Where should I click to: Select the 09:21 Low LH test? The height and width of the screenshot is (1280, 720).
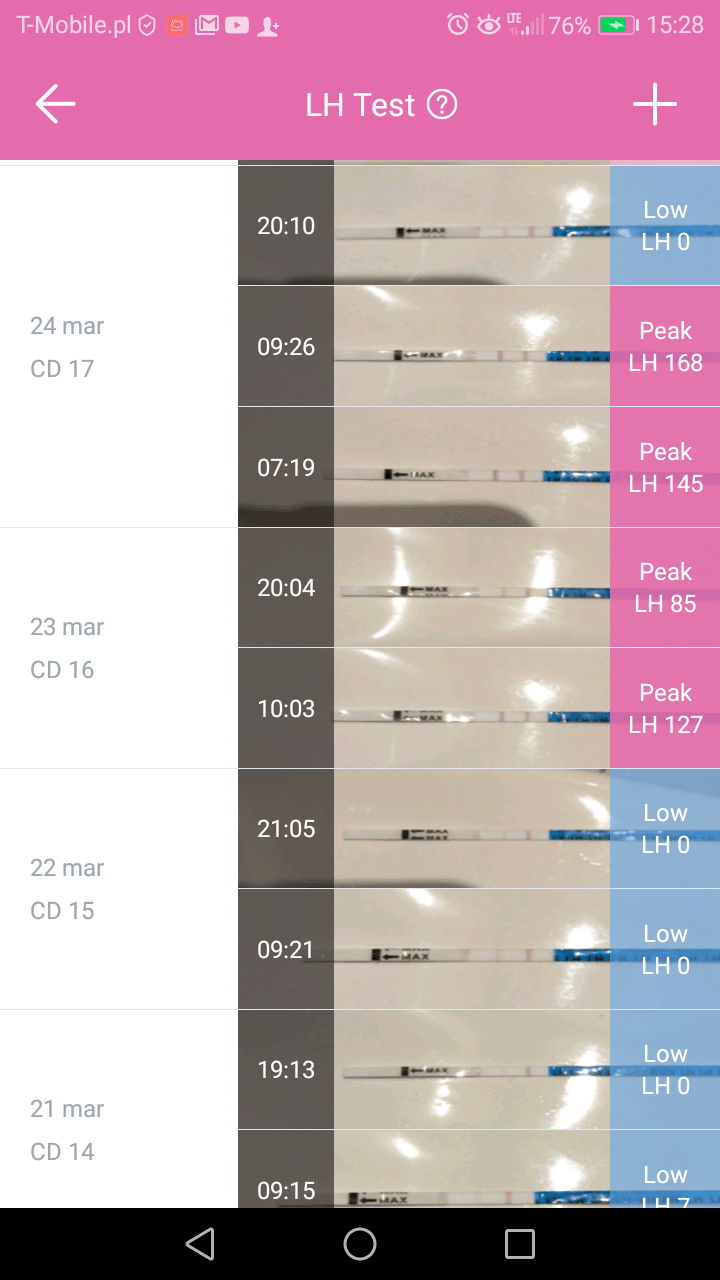click(472, 950)
